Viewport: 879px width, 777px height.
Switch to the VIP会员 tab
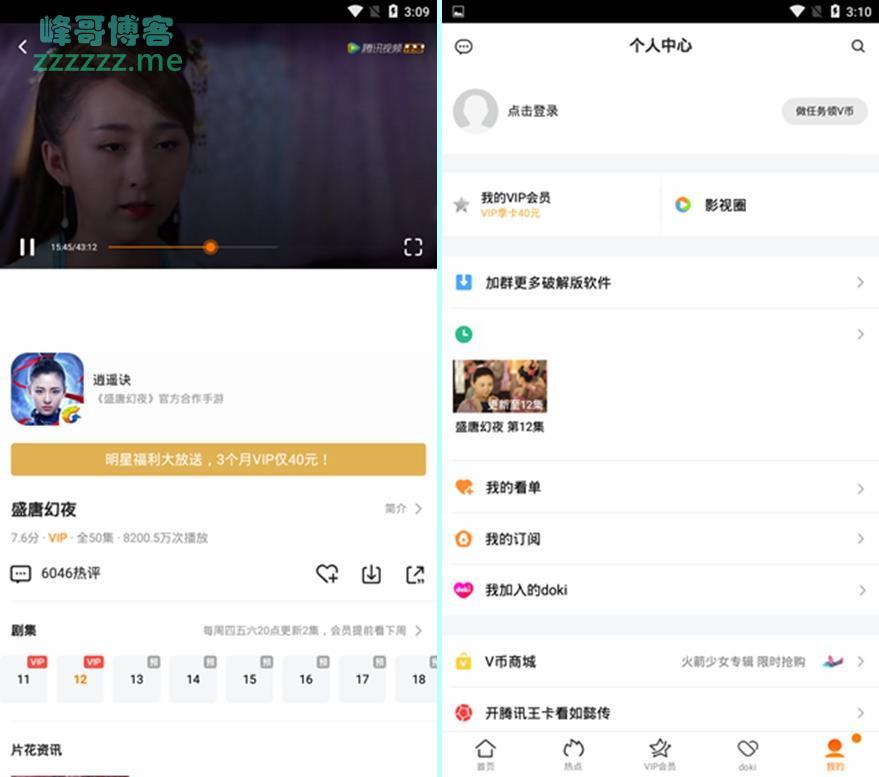659,754
